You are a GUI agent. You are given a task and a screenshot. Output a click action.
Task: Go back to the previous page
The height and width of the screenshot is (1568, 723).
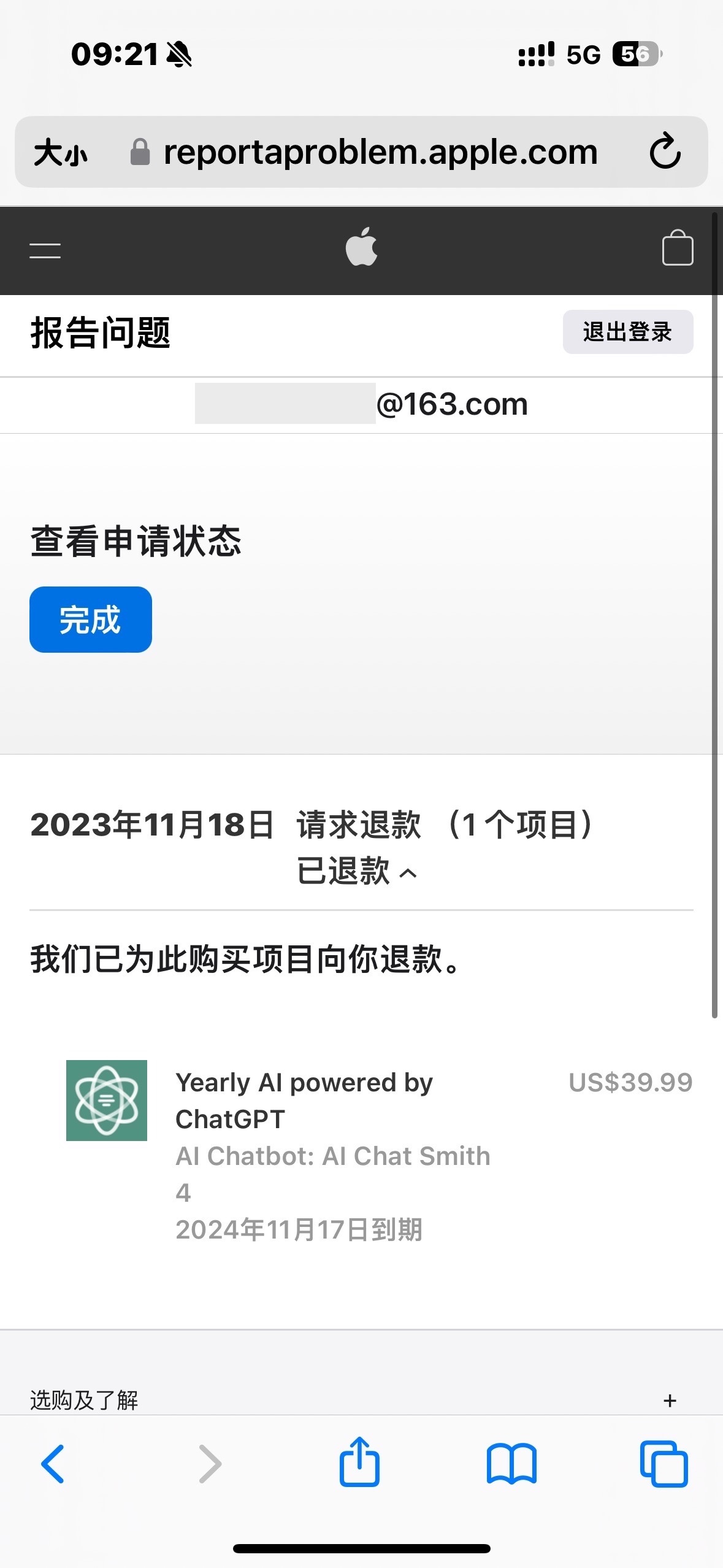pyautogui.click(x=53, y=1464)
